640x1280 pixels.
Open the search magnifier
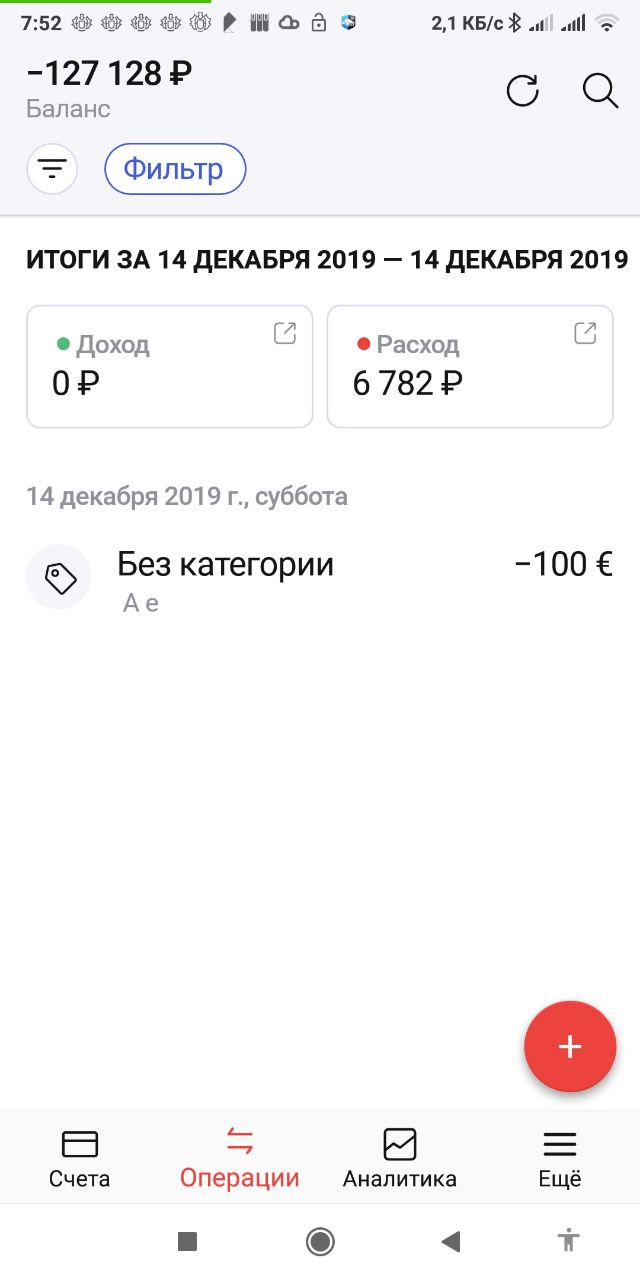600,91
